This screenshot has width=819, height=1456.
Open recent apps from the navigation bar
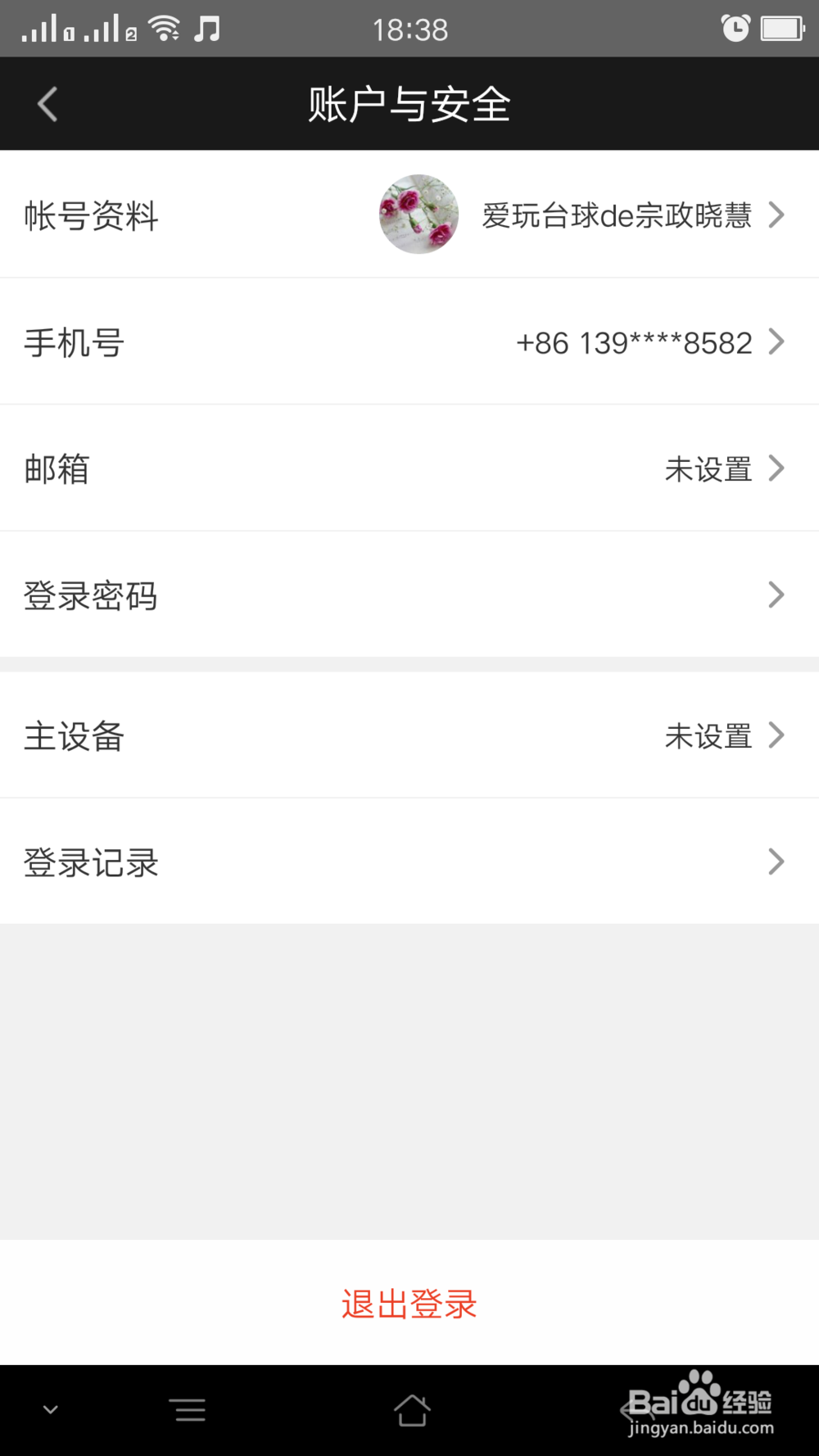[188, 1409]
